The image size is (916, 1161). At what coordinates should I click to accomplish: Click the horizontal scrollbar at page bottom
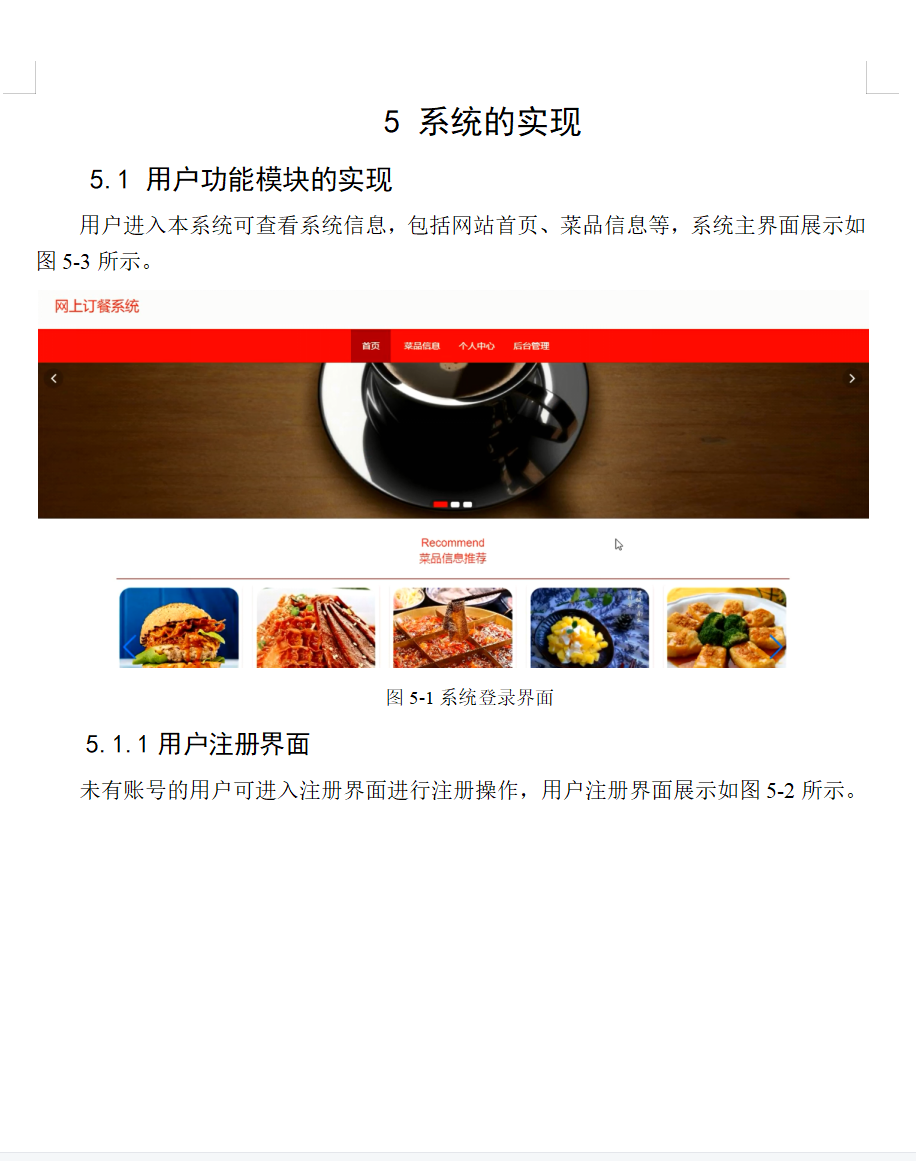tap(458, 1152)
